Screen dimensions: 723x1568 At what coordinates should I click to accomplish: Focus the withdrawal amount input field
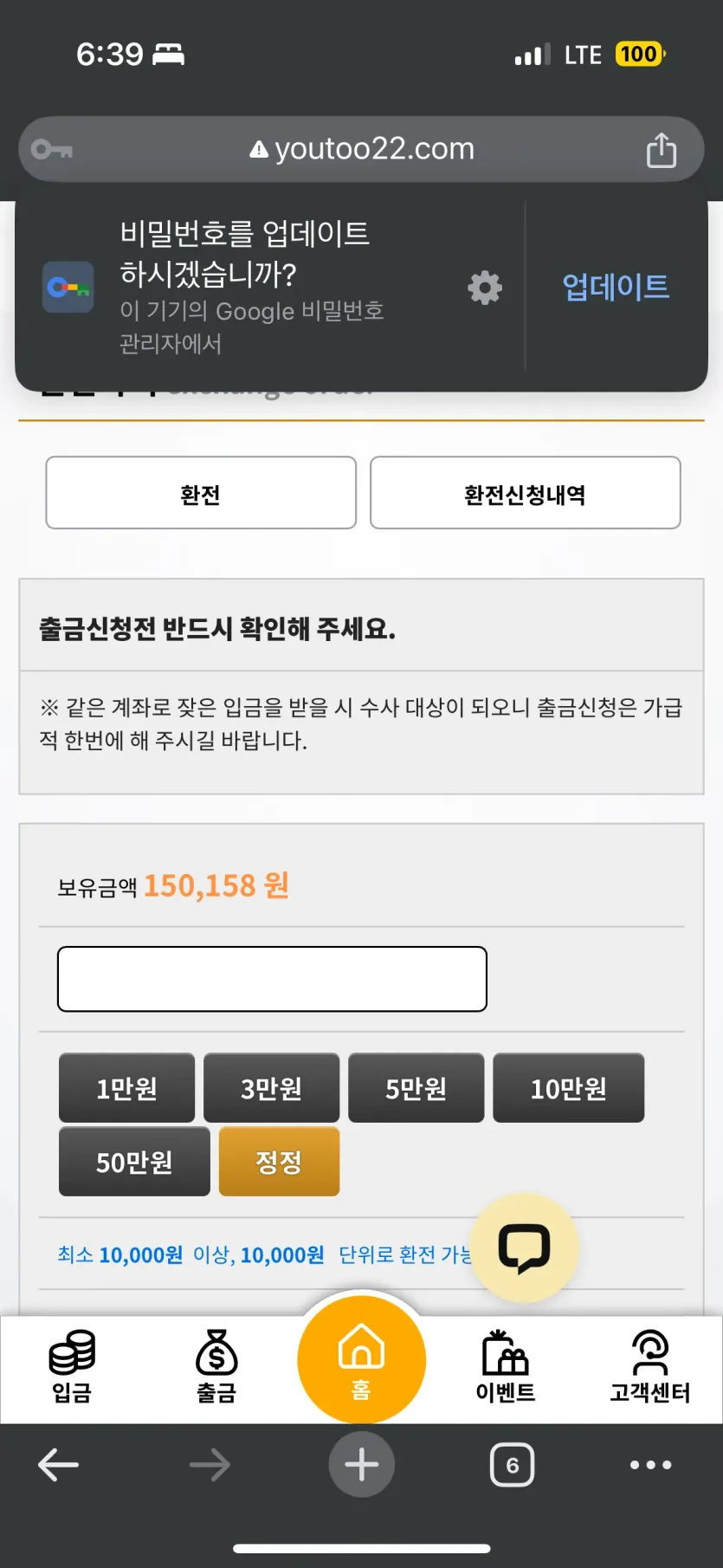point(272,979)
